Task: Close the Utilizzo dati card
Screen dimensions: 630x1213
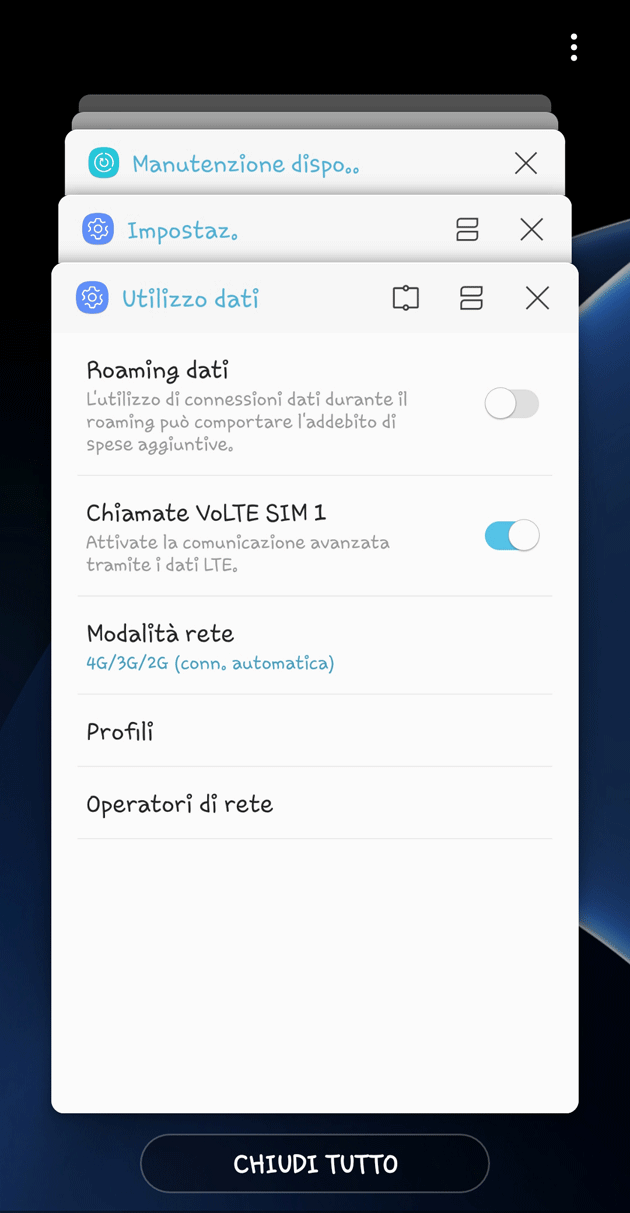Action: pos(537,298)
